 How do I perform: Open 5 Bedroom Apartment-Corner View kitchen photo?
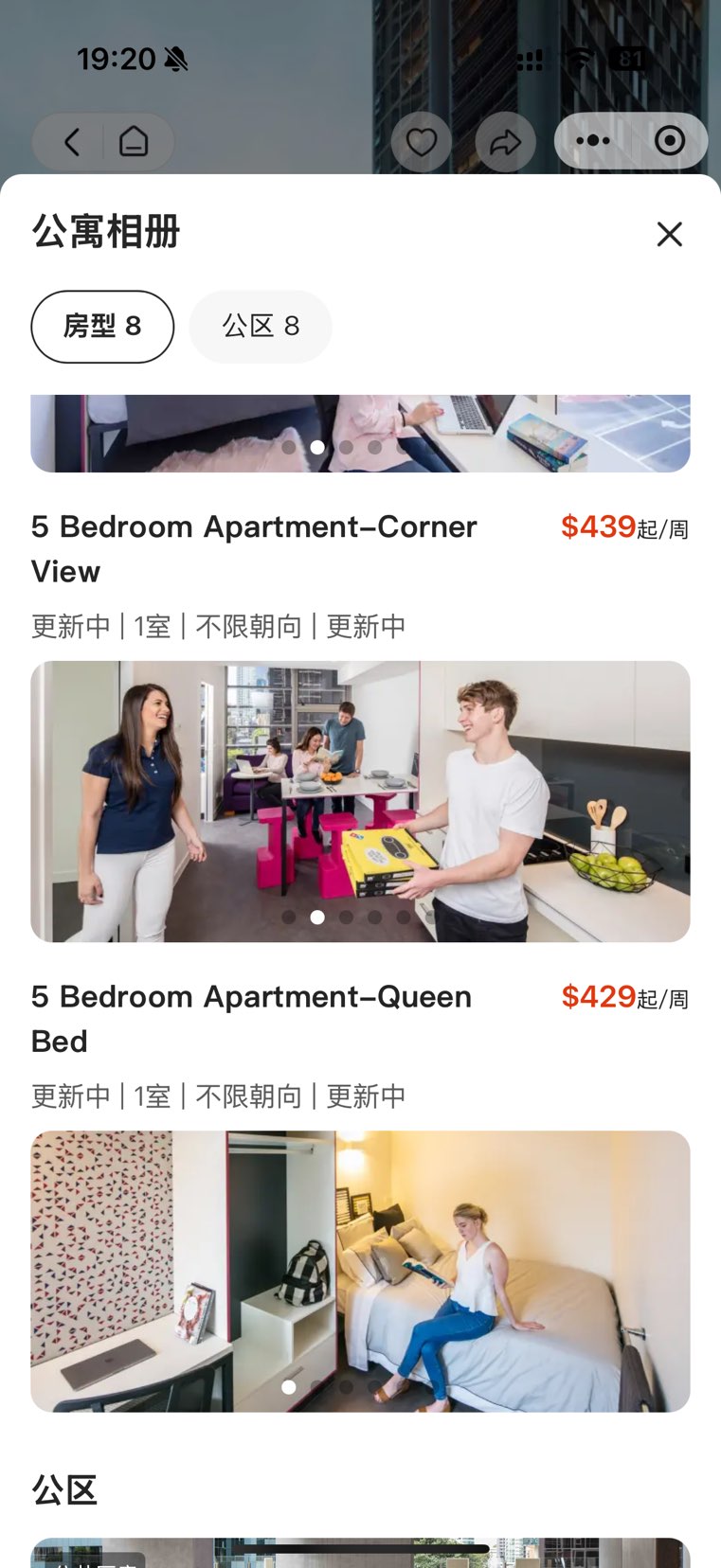click(360, 801)
